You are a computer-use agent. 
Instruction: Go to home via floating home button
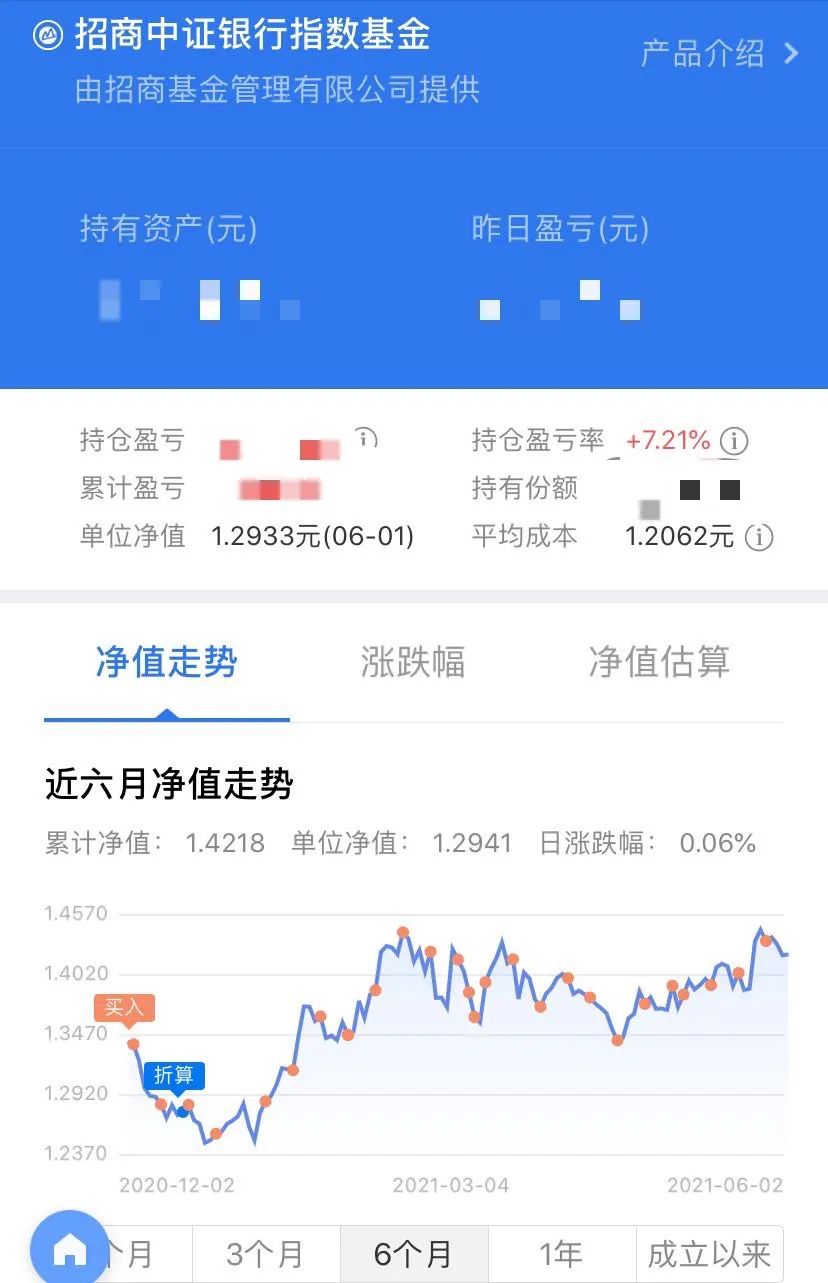[x=70, y=1248]
